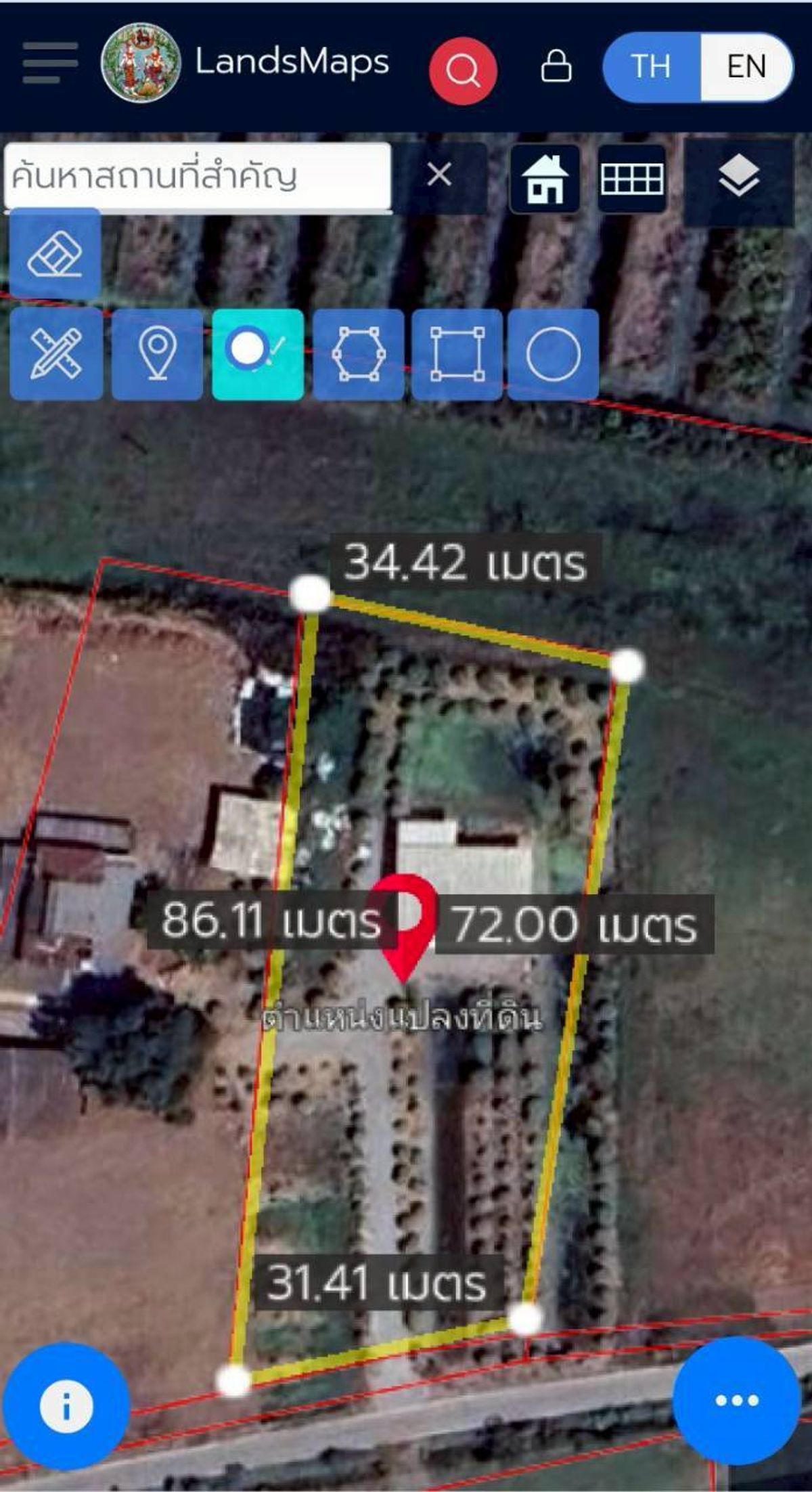Focus the important places search field
This screenshot has width=812, height=1492.
click(x=198, y=176)
